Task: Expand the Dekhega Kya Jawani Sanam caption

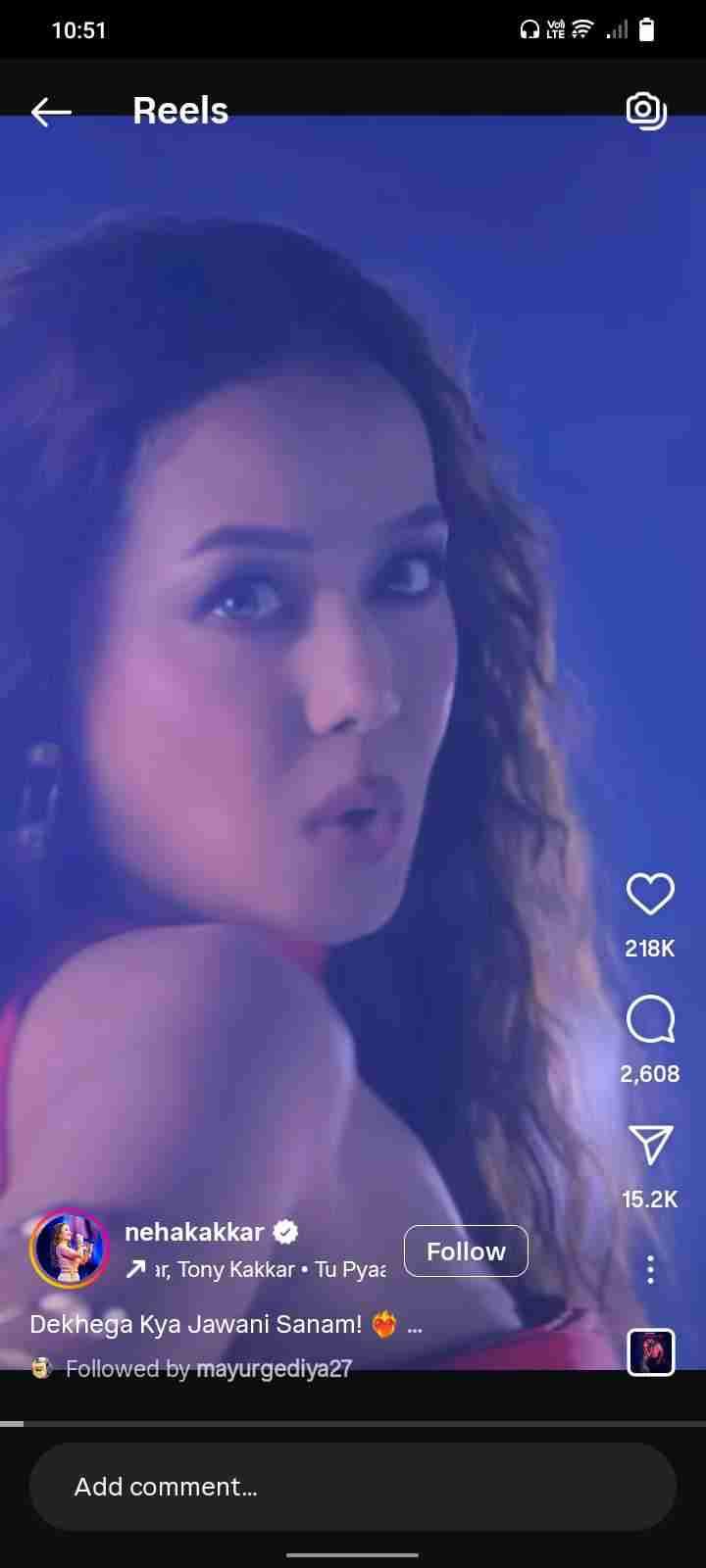Action: point(415,1326)
